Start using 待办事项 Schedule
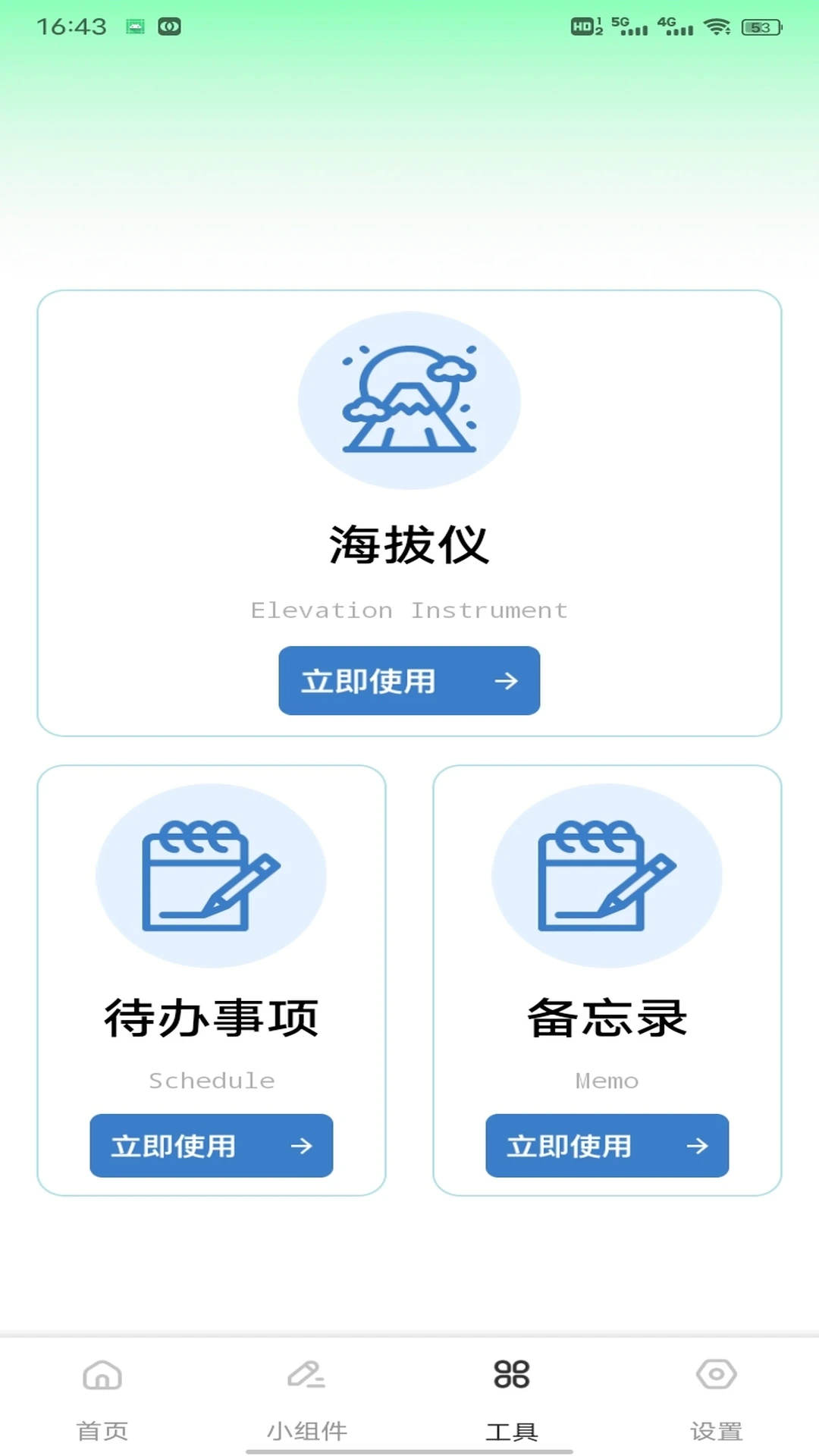The image size is (819, 1456). pyautogui.click(x=211, y=1145)
